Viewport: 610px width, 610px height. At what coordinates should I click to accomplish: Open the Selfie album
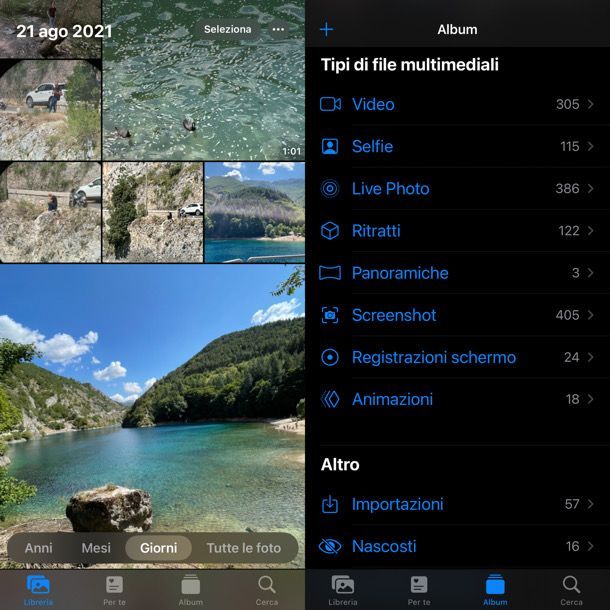coord(457,146)
